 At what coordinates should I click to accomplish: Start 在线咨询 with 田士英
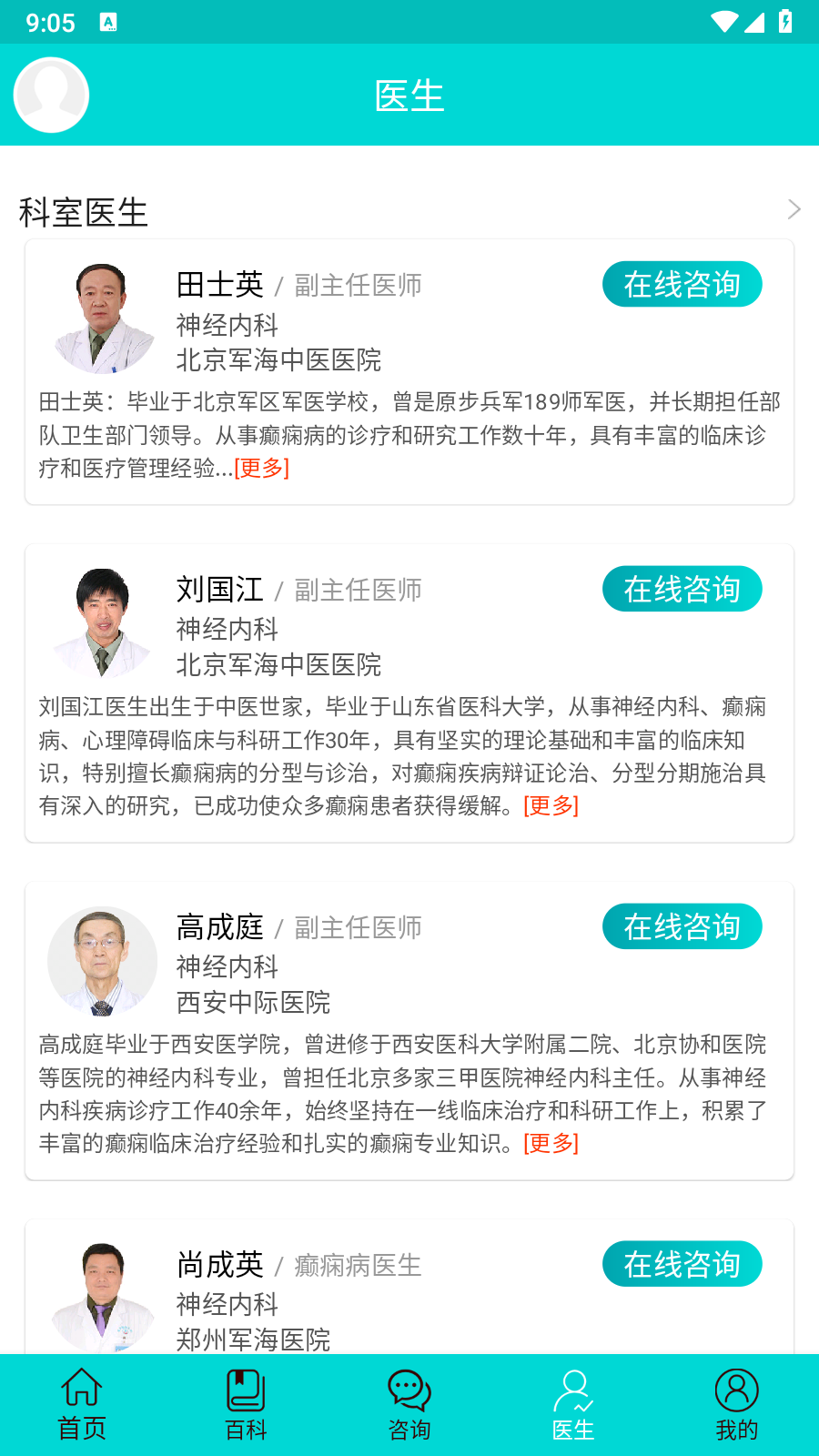tap(682, 285)
